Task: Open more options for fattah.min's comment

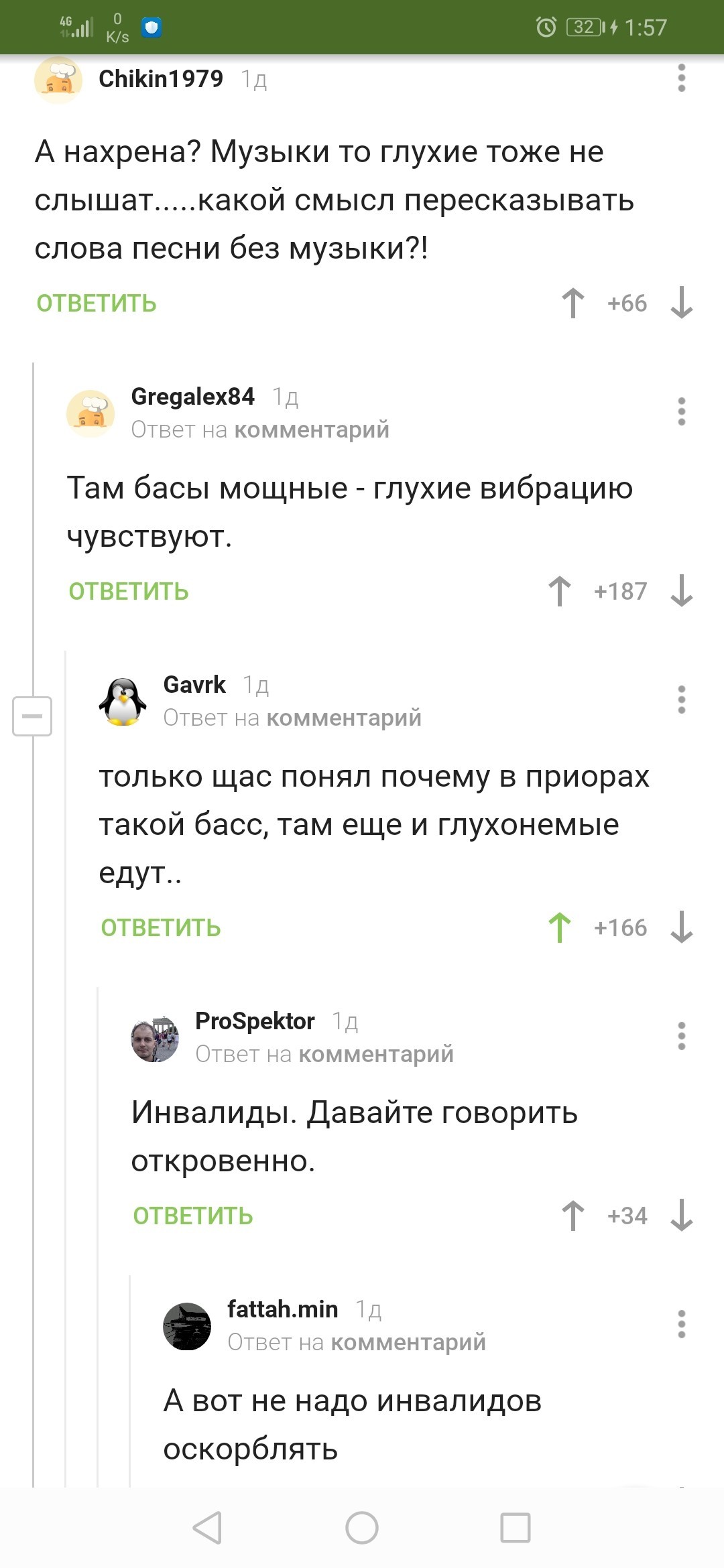Action: click(x=681, y=1324)
